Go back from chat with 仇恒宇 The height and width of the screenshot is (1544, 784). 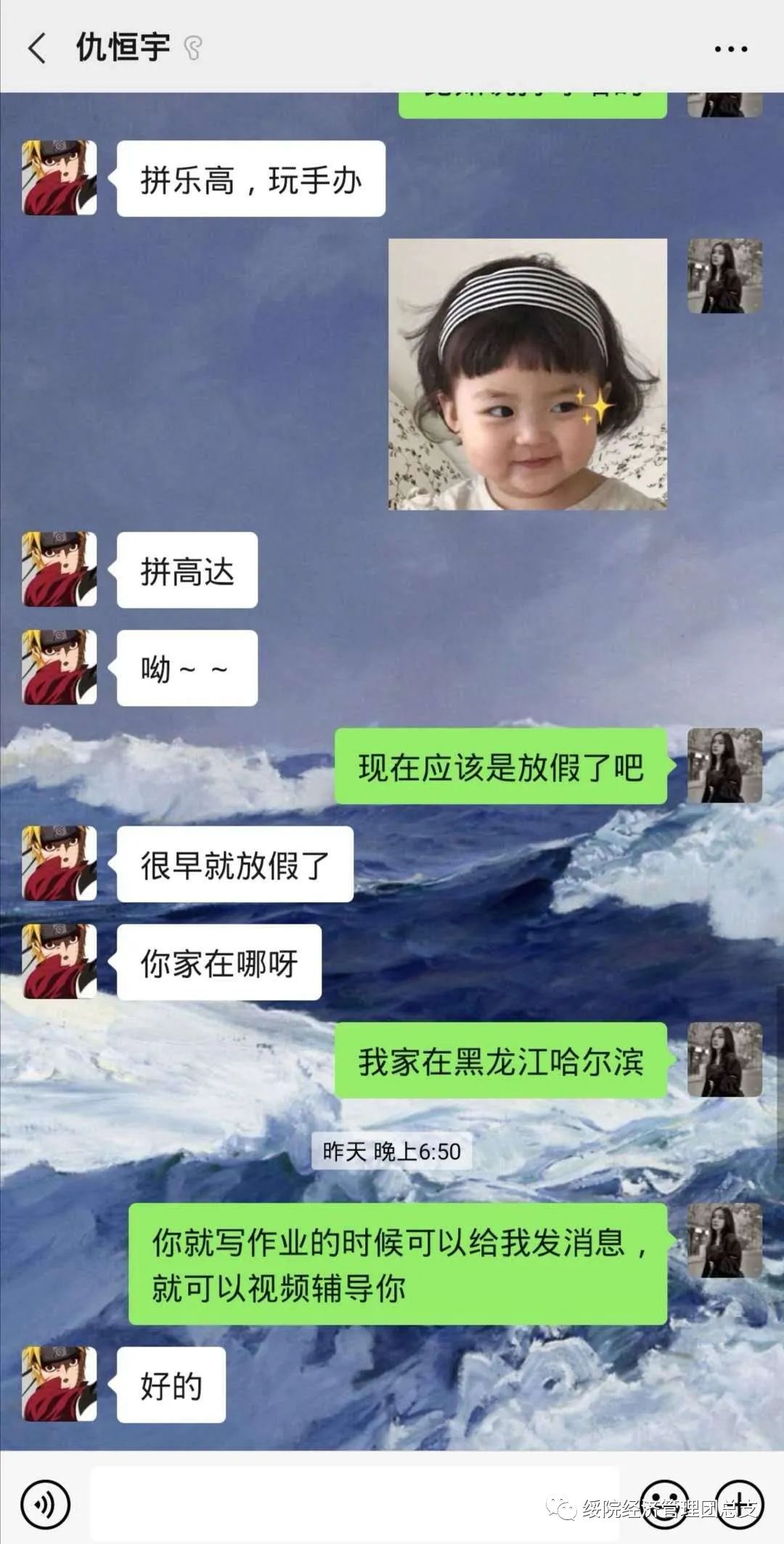pos(36,49)
